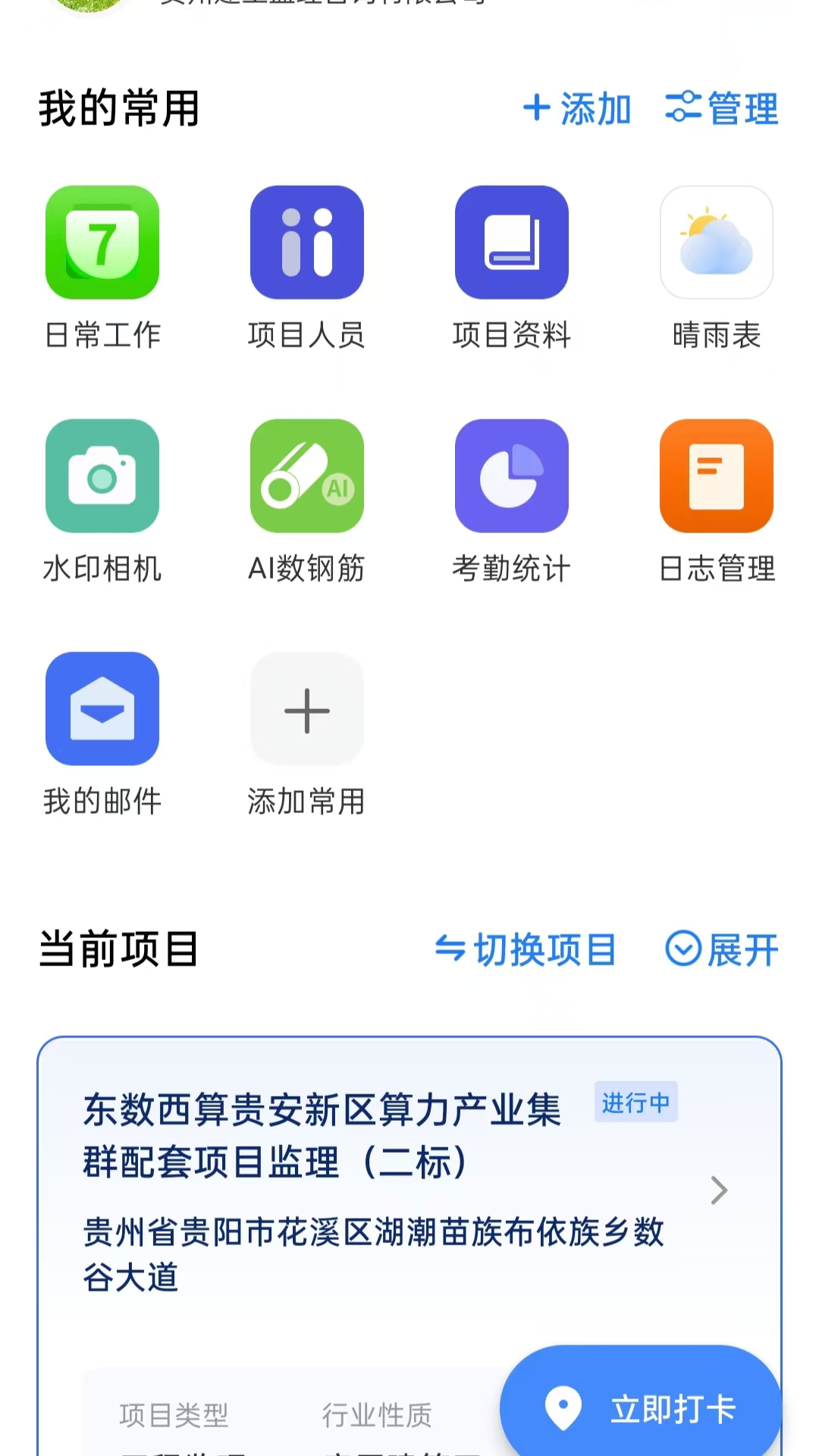Tap the 添加常用 plus tile
Image resolution: width=819 pixels, height=1456 pixels.
307,709
